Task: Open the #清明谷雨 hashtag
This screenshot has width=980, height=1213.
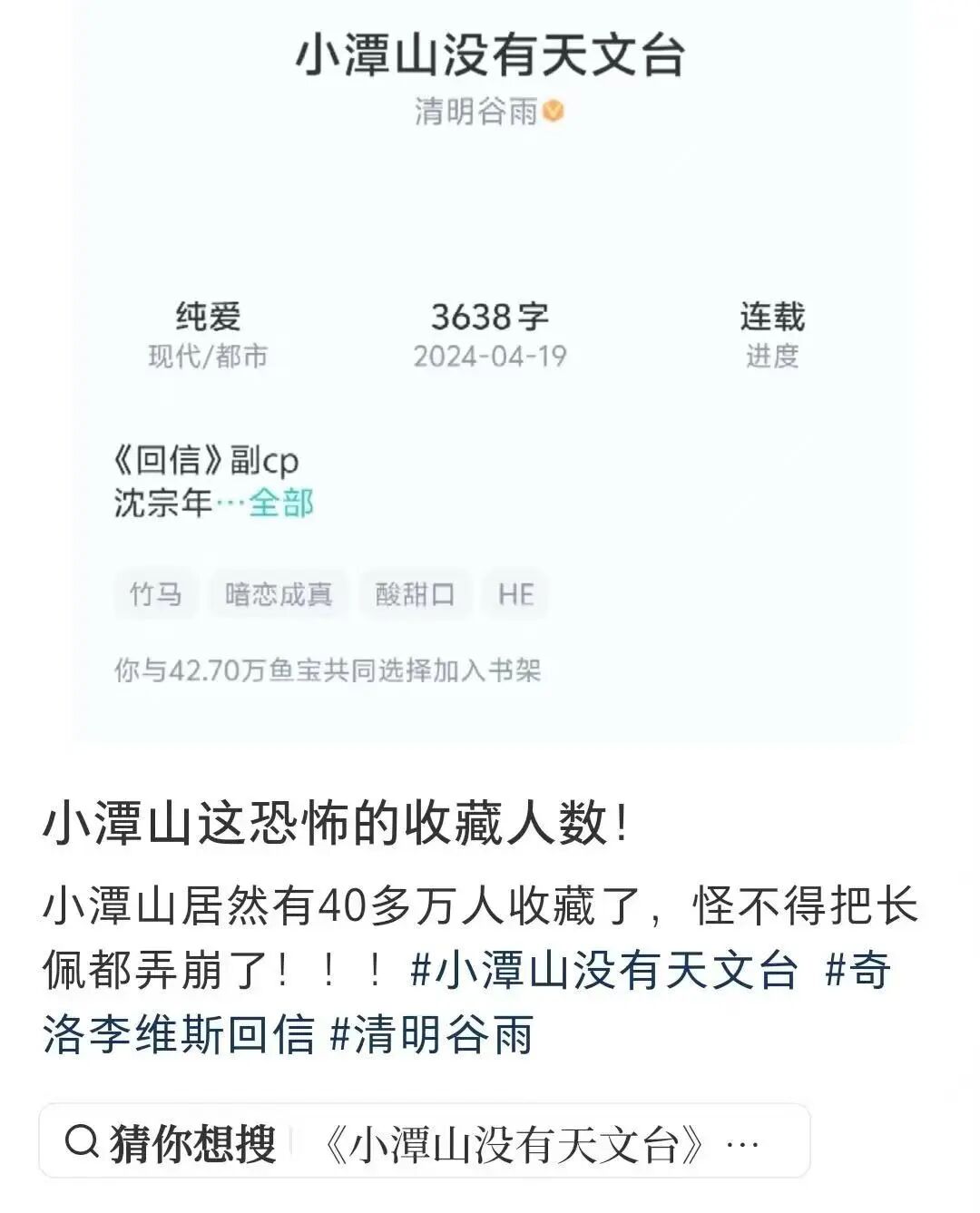Action: [x=432, y=1035]
